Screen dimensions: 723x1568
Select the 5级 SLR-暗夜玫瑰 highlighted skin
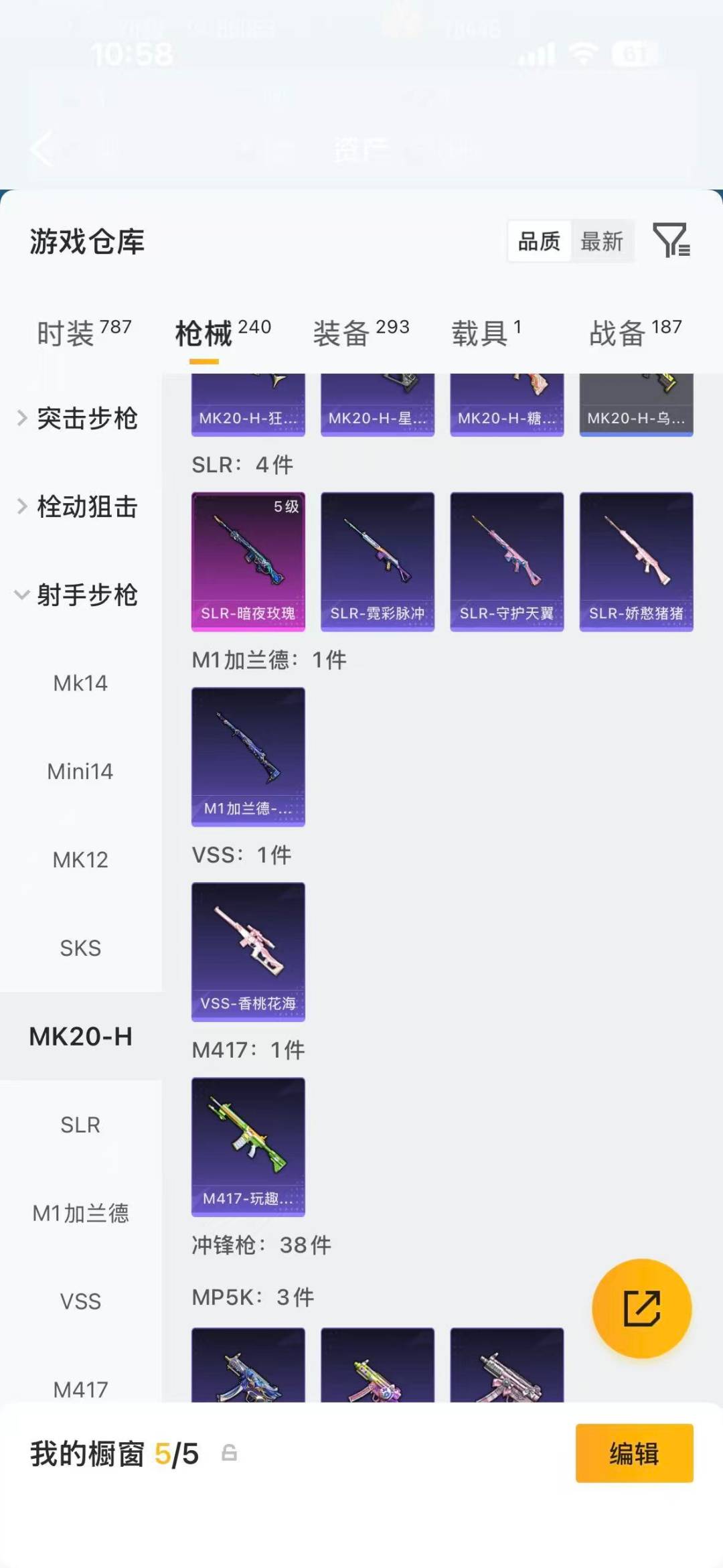(x=248, y=563)
